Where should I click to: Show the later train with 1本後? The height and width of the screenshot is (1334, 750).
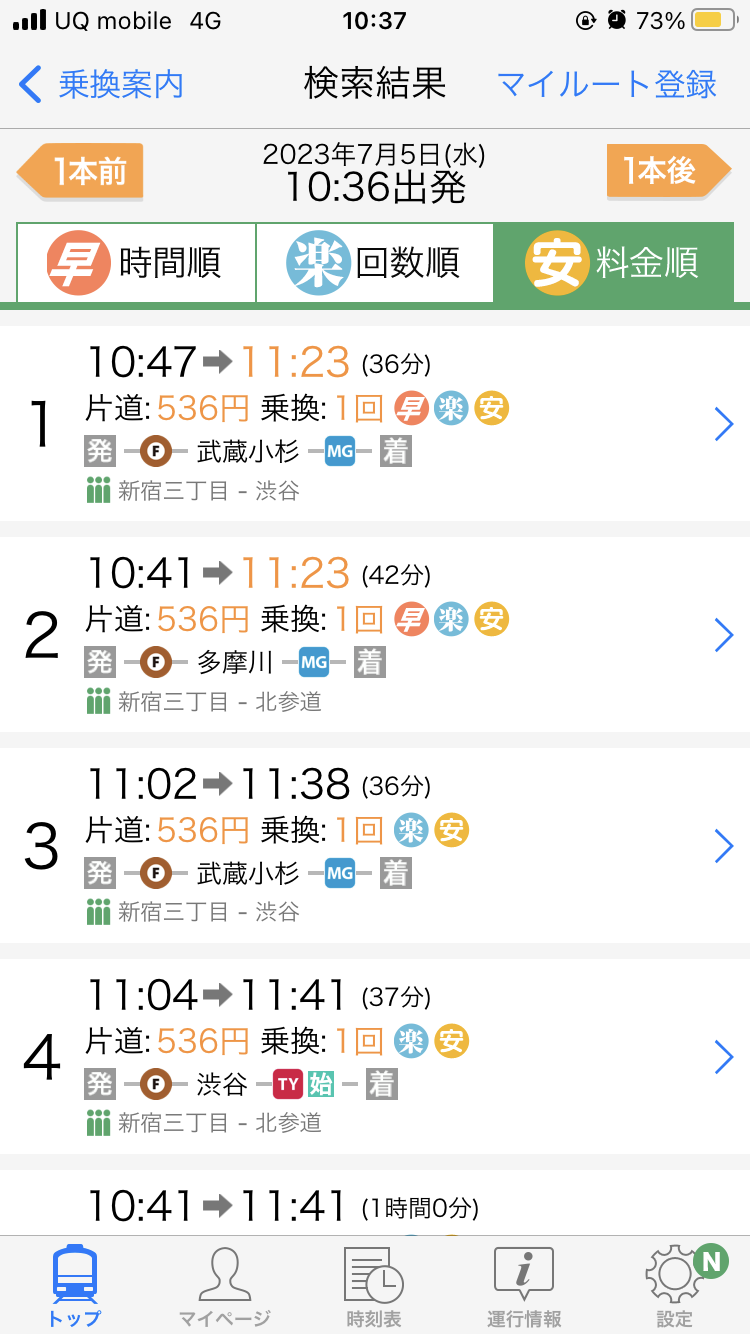point(666,172)
